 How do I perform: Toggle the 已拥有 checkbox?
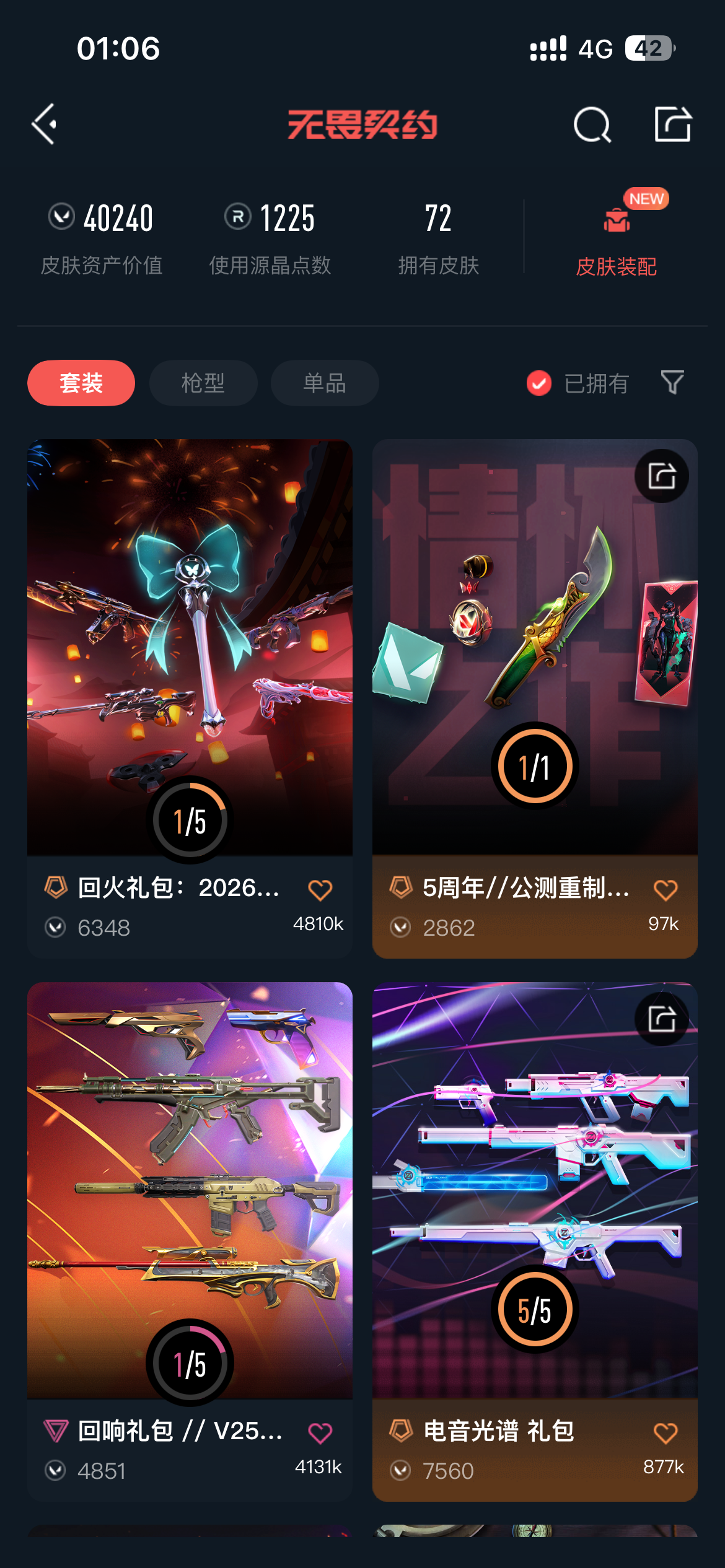coord(539,383)
